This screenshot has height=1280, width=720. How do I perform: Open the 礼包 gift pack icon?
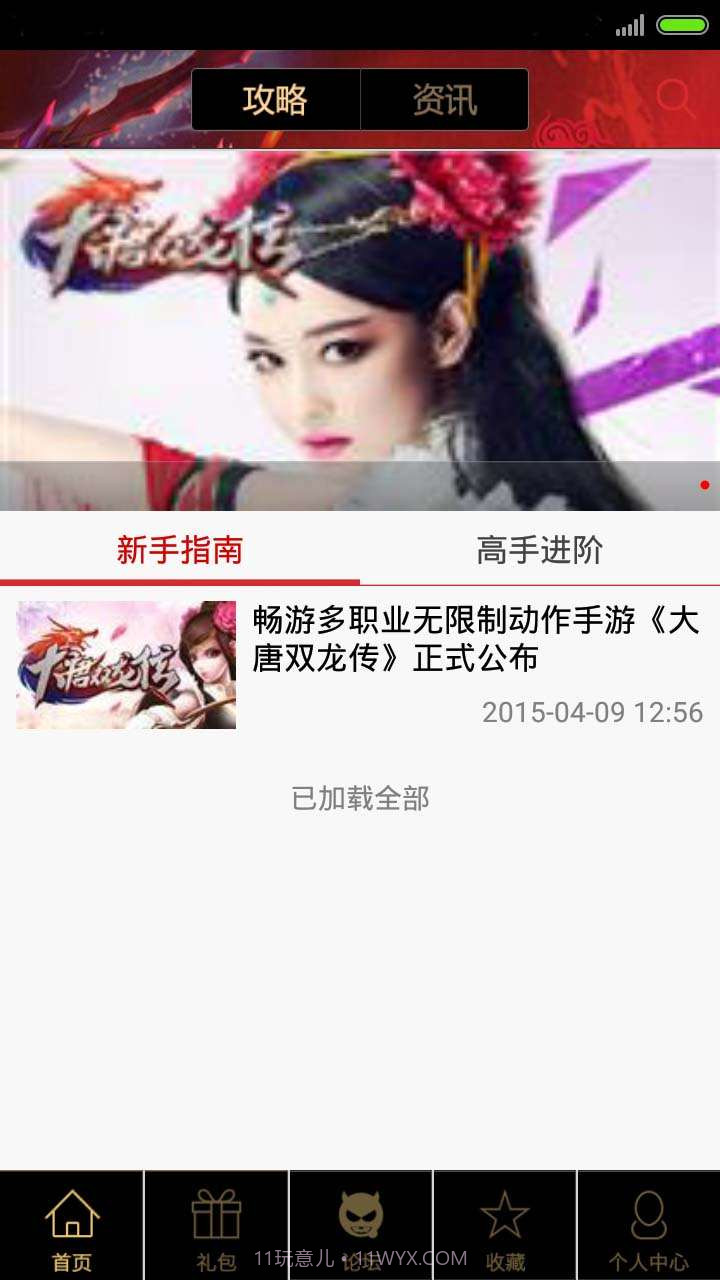click(215, 1218)
